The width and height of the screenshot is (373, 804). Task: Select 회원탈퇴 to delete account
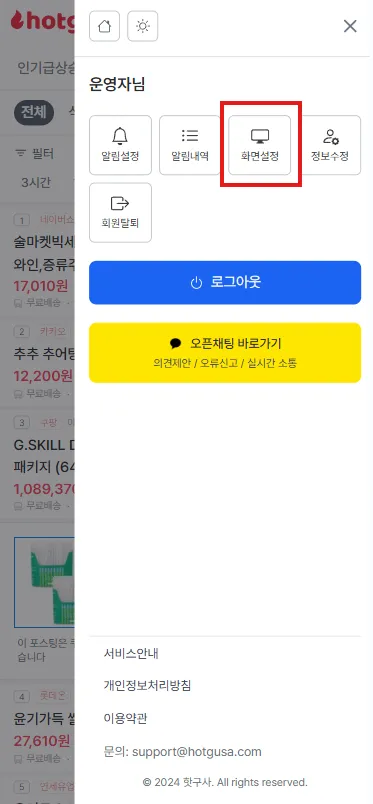tap(120, 212)
